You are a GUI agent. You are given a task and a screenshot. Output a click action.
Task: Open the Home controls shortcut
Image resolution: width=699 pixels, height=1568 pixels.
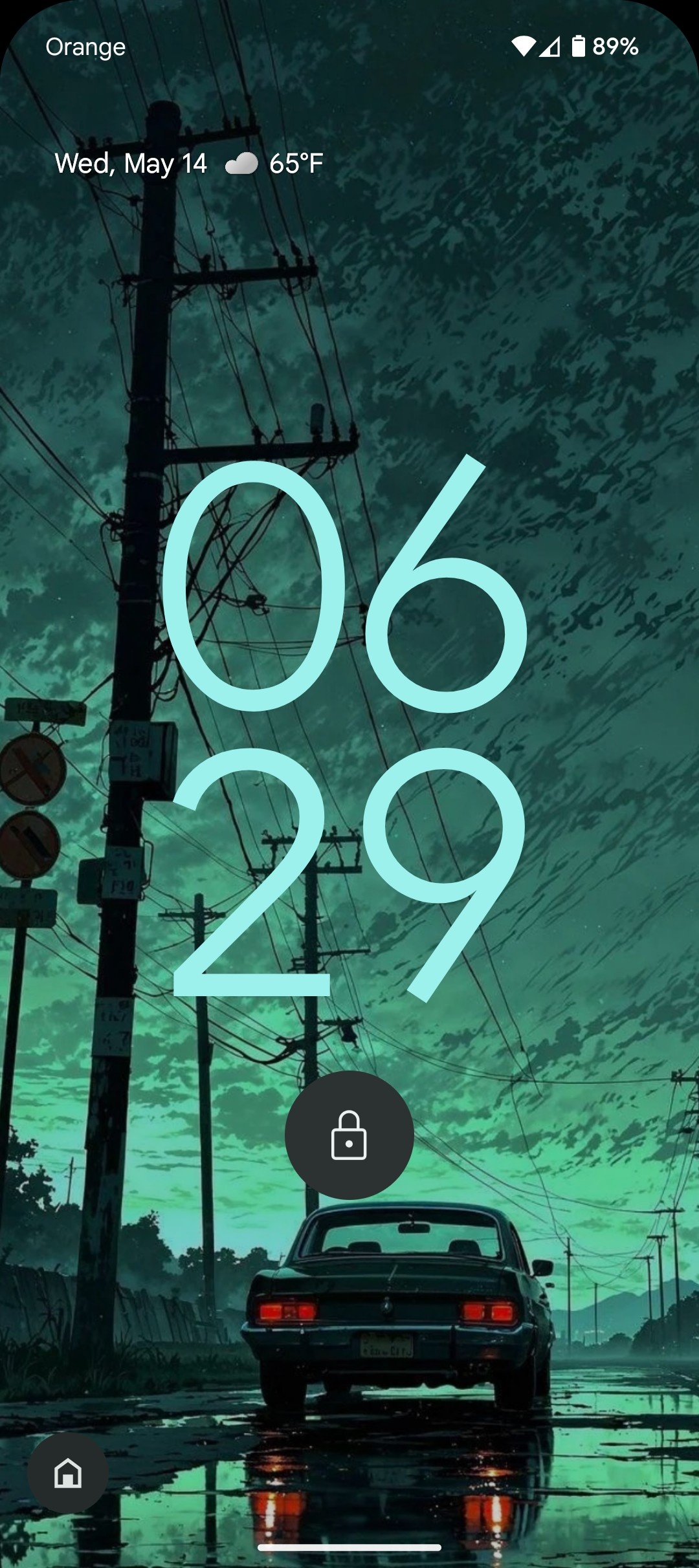tap(67, 1473)
